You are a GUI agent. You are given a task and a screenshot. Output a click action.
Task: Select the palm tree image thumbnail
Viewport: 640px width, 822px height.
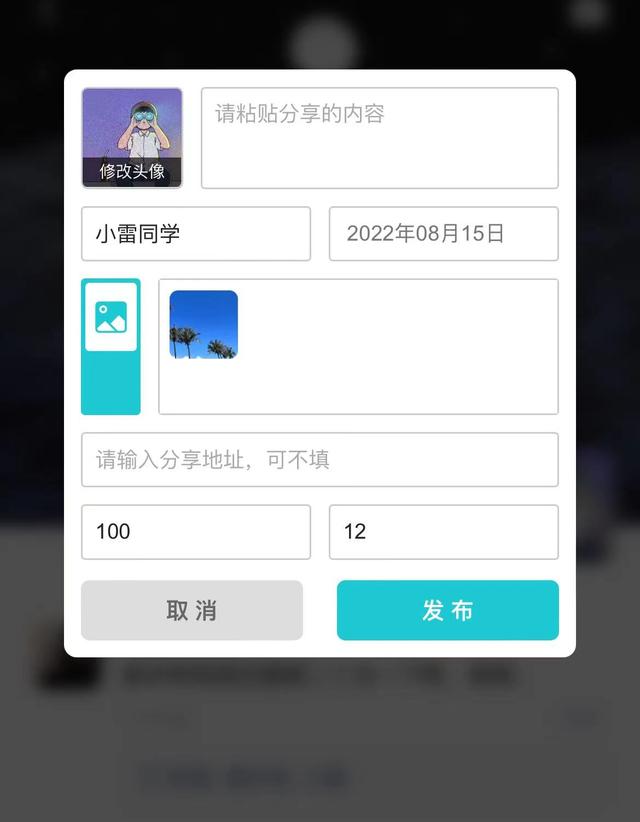pyautogui.click(x=204, y=325)
